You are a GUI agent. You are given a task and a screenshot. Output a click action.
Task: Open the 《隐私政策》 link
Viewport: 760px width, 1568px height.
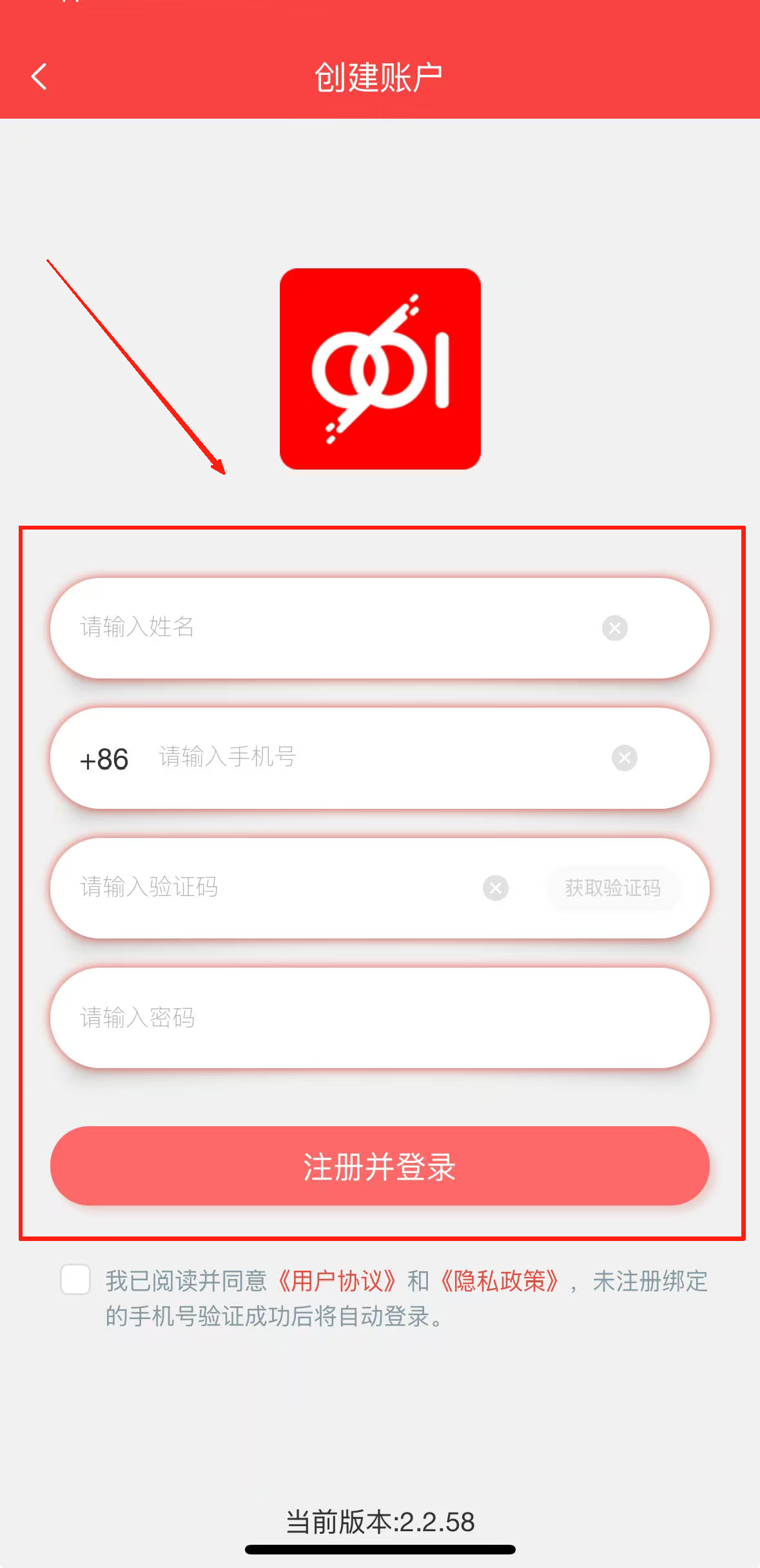click(x=499, y=1281)
